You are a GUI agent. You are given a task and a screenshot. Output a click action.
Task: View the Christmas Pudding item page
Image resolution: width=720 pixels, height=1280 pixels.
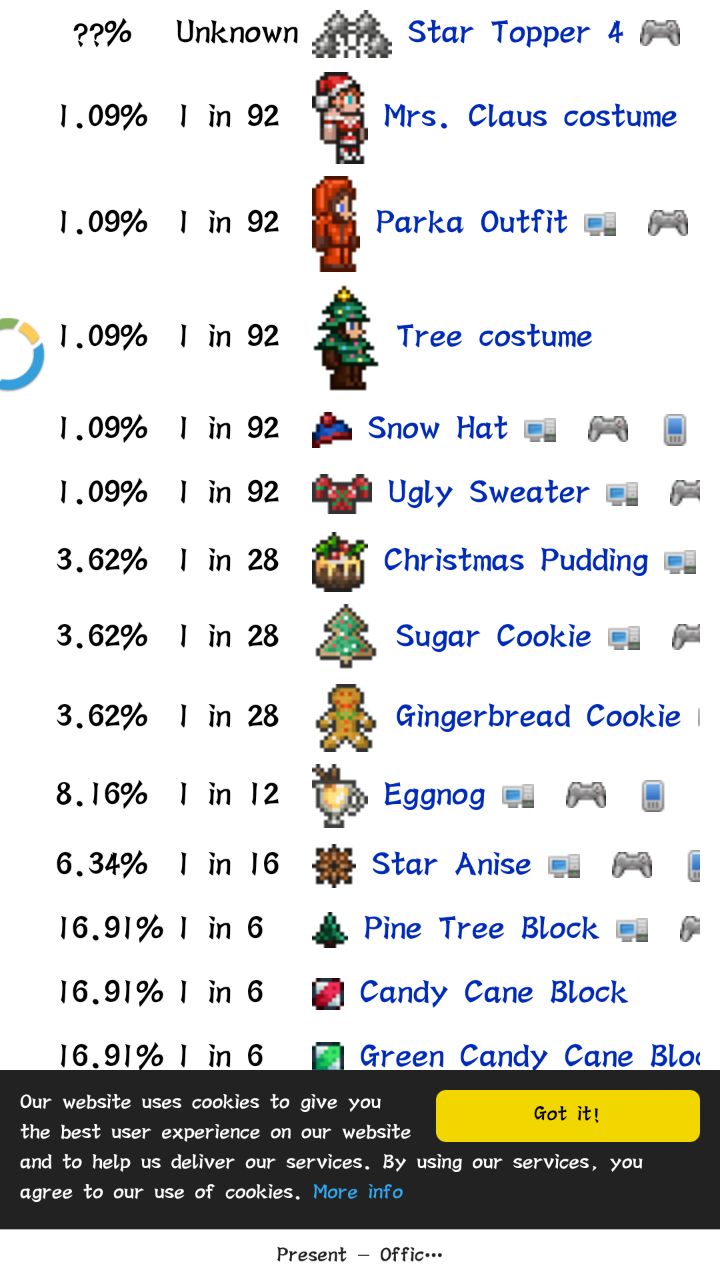(515, 561)
